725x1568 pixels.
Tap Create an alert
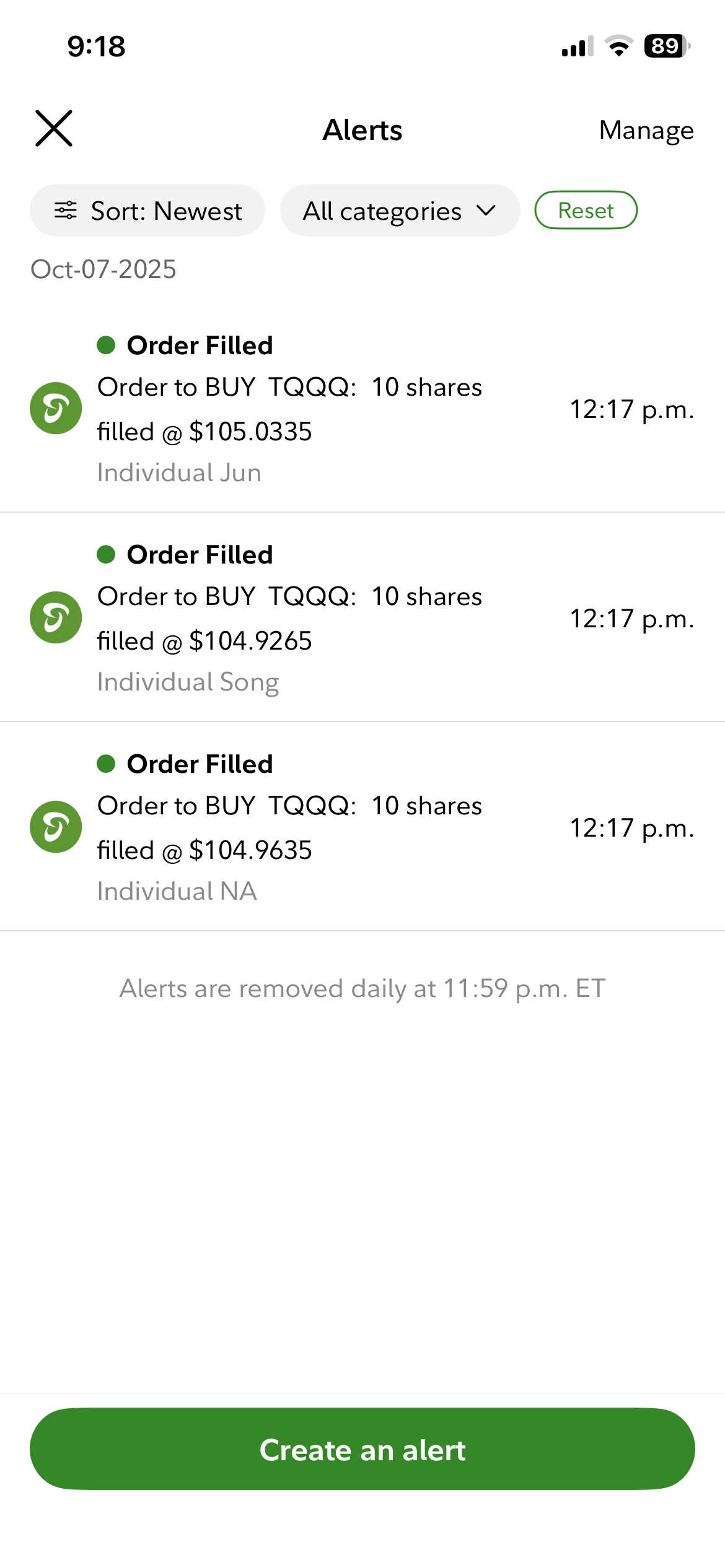tap(362, 1449)
